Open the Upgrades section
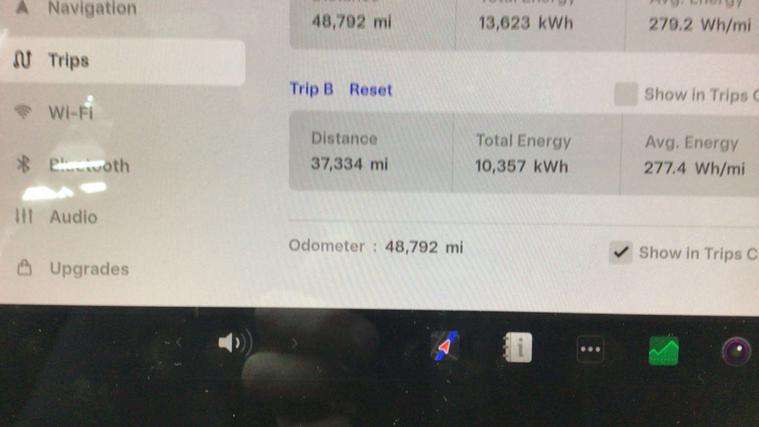Viewport: 759px width, 427px height. pyautogui.click(x=88, y=269)
